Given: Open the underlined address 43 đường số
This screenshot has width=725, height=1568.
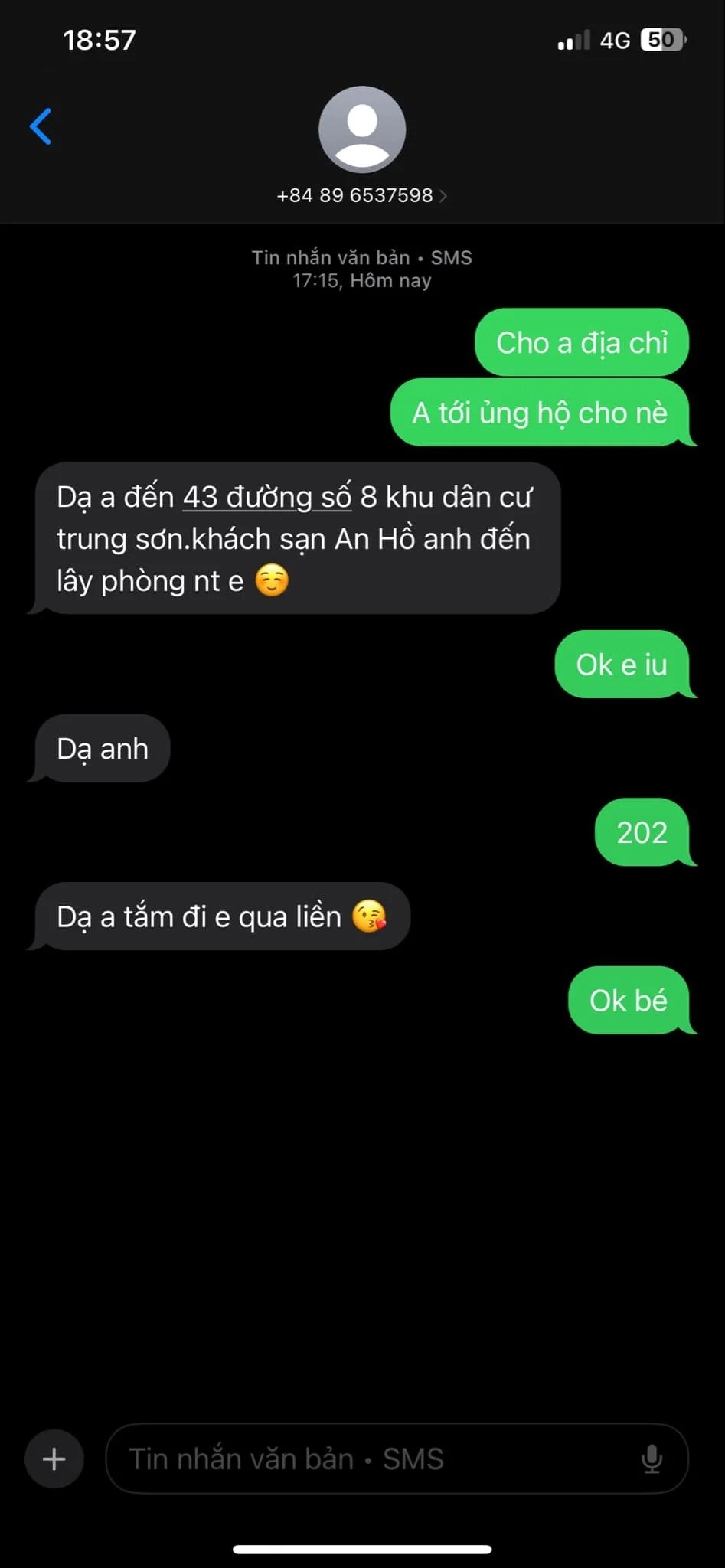Looking at the screenshot, I should pos(266,498).
